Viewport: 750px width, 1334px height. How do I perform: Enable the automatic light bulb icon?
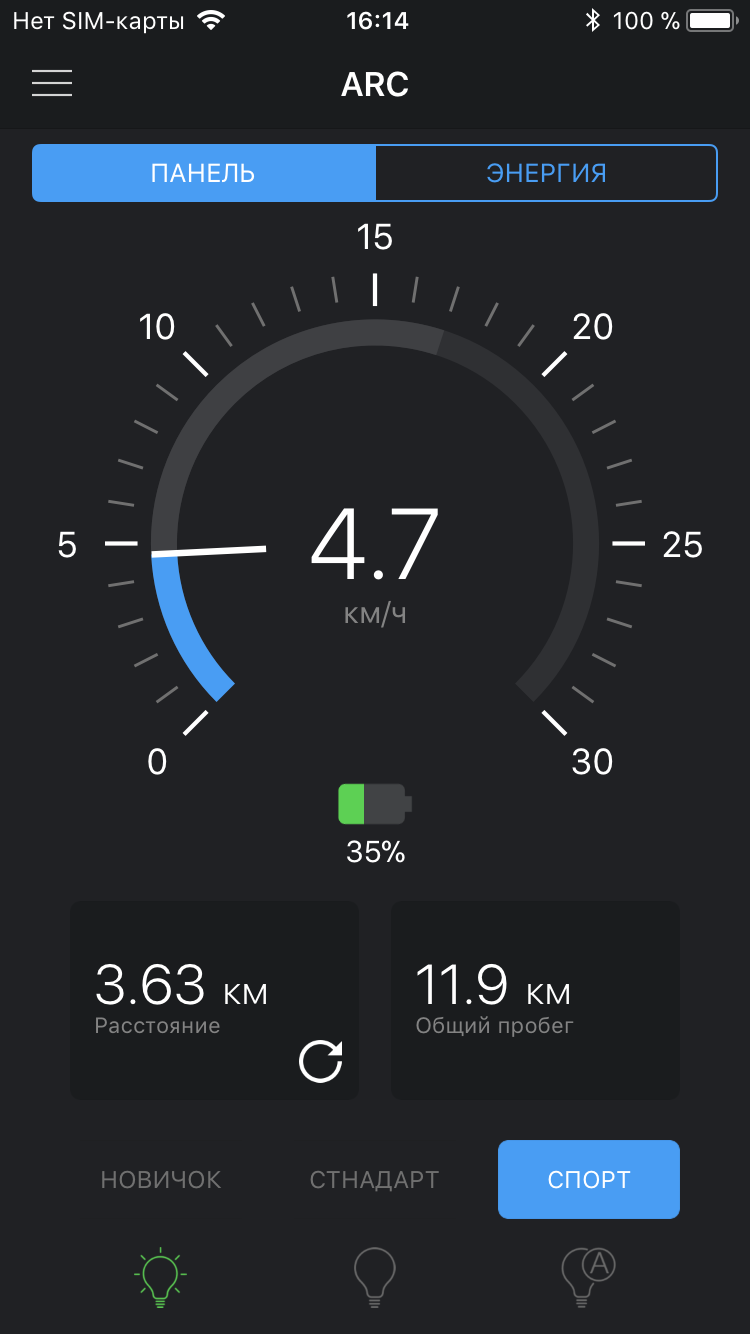click(588, 1277)
